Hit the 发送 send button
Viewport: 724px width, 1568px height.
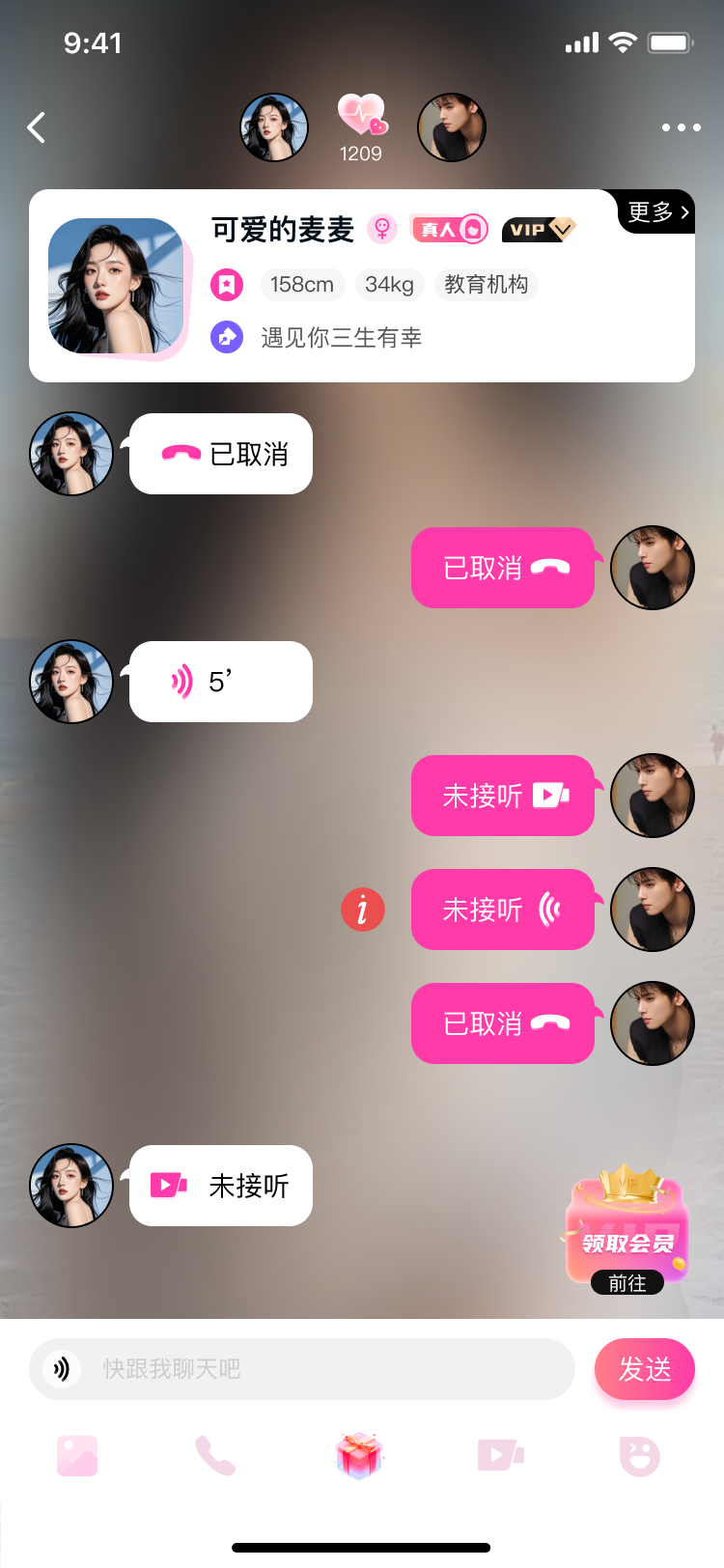644,1369
